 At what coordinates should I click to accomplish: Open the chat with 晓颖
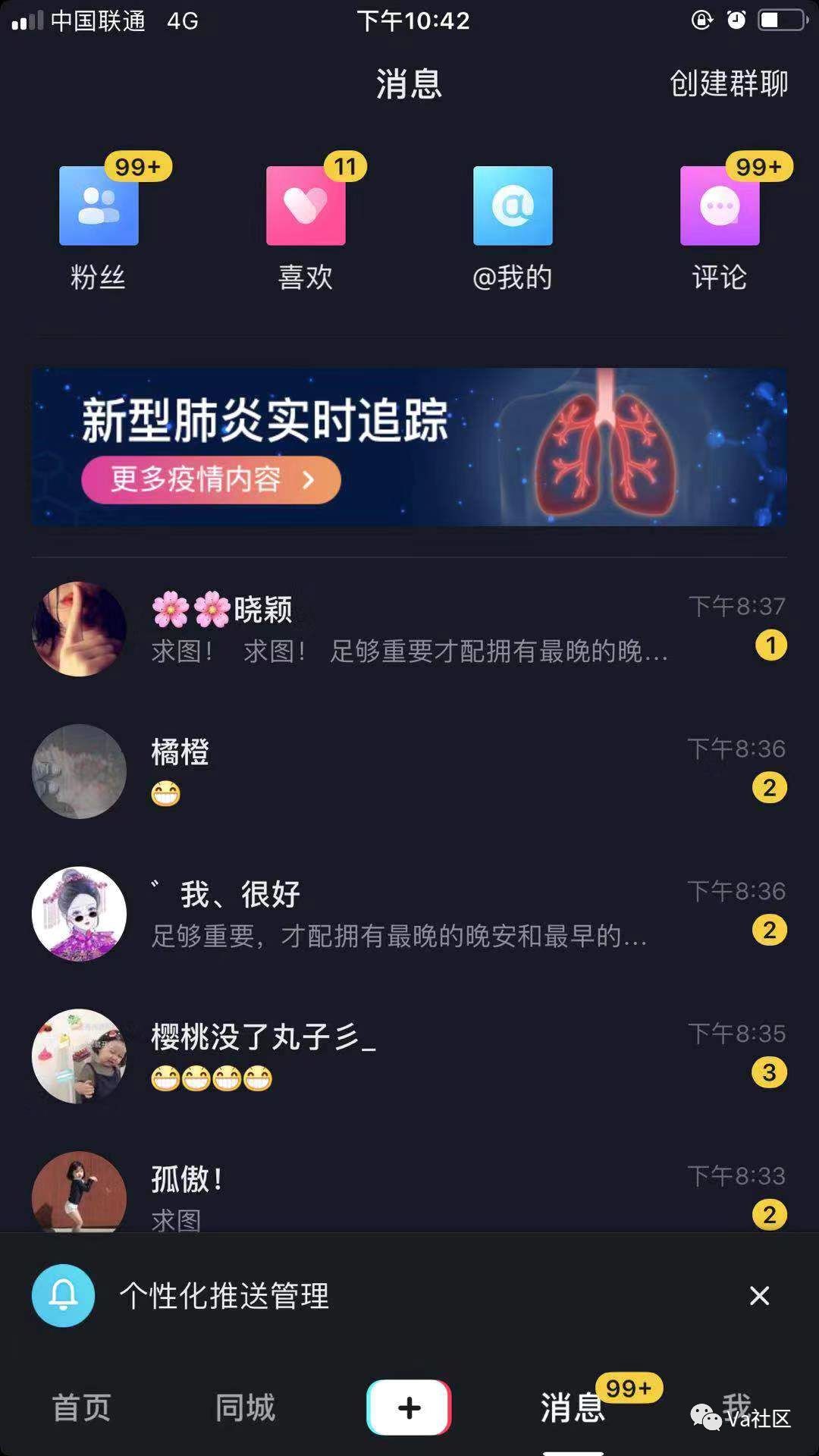[x=409, y=629]
